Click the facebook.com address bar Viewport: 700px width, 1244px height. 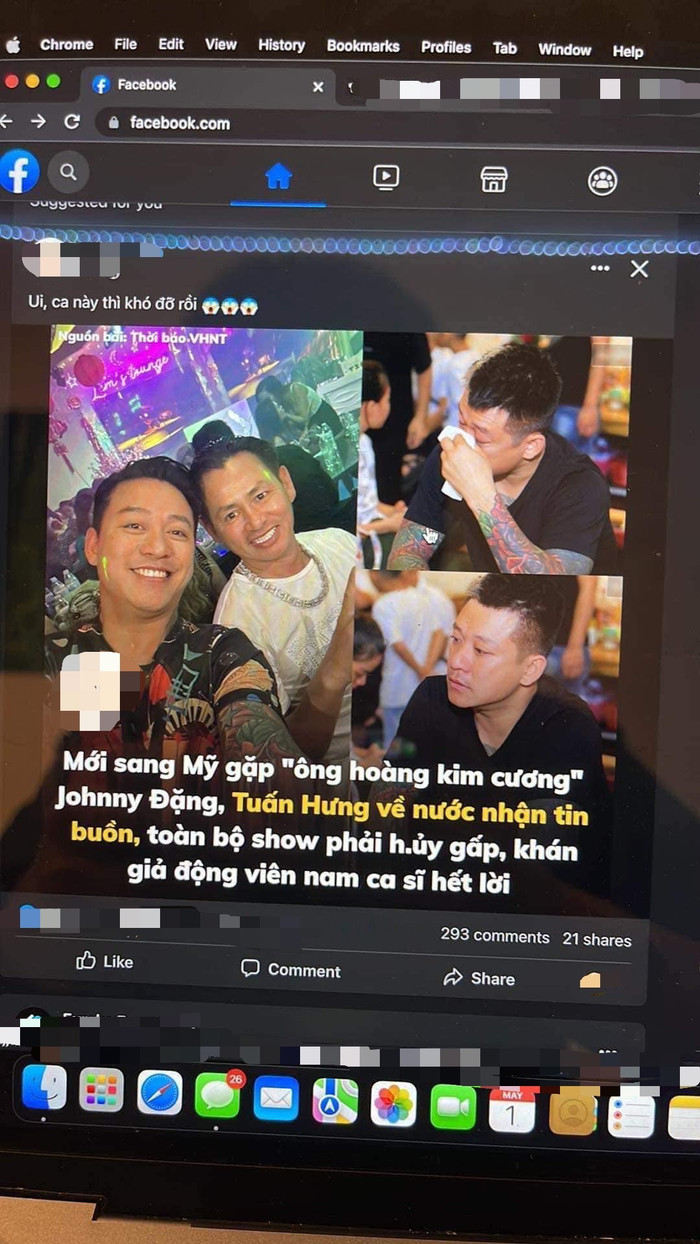(x=180, y=123)
